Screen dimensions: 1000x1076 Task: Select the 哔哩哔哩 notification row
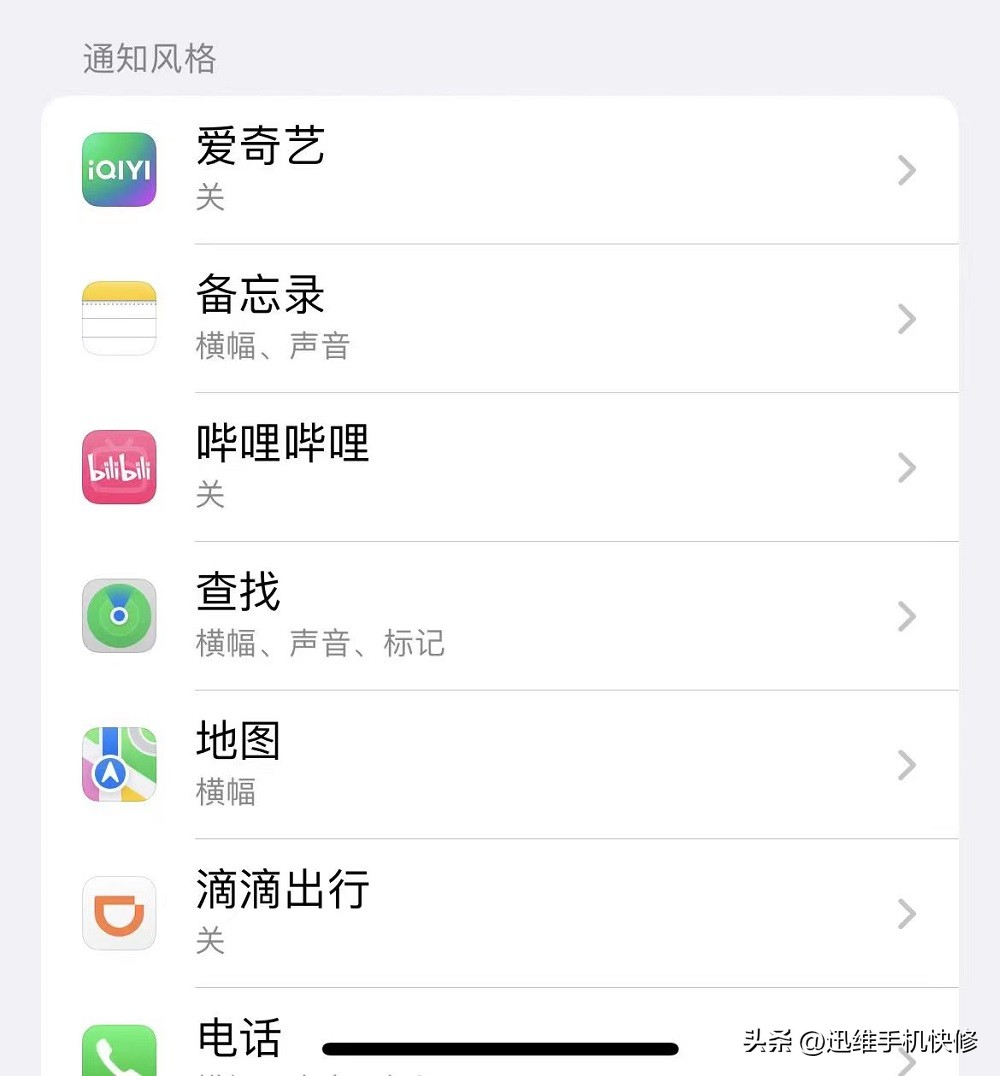click(x=500, y=467)
